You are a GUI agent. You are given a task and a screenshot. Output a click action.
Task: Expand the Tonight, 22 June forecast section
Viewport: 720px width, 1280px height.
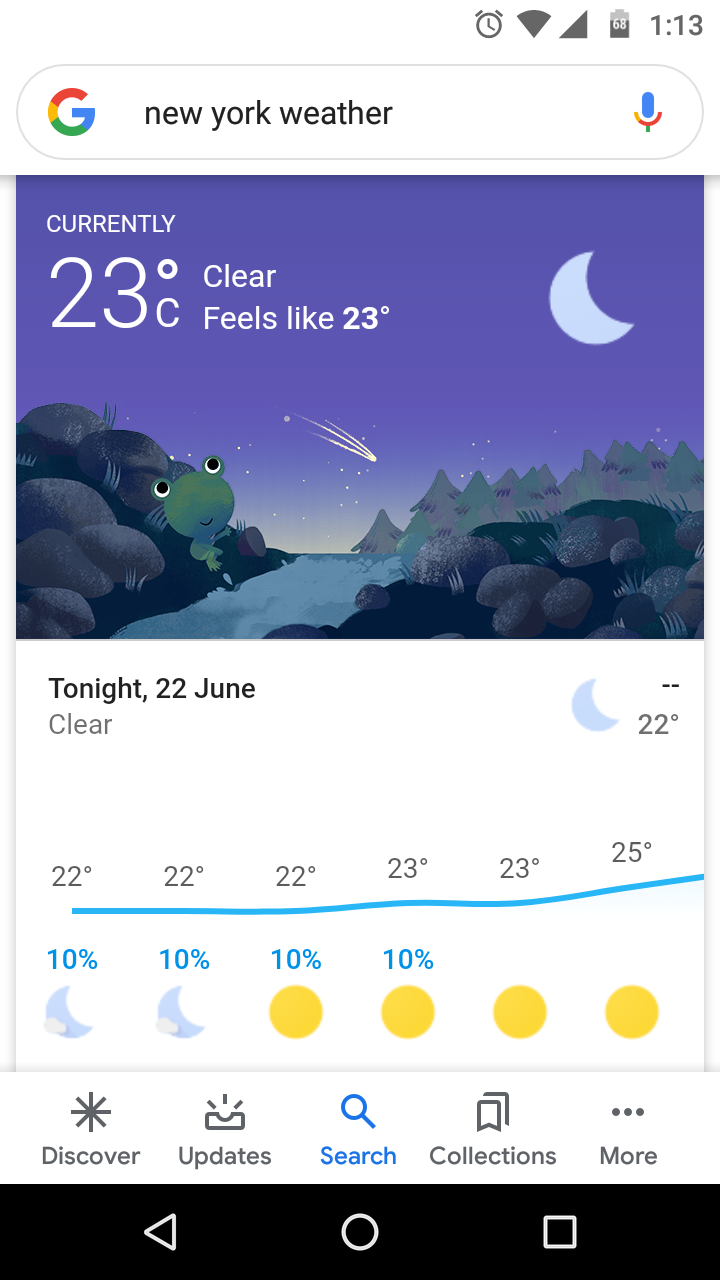tap(152, 688)
